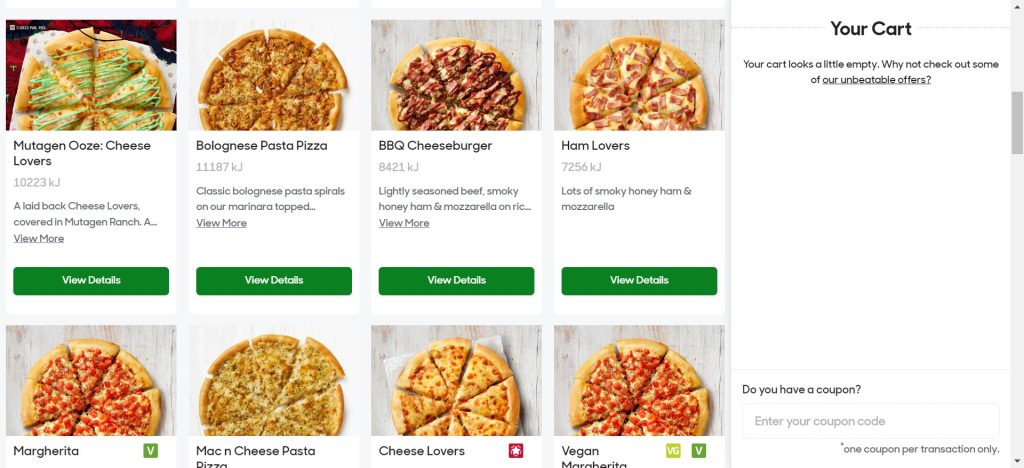View details for Bolognese Pasta Pizza
Viewport: 1024px width, 468px height.
[x=274, y=280]
